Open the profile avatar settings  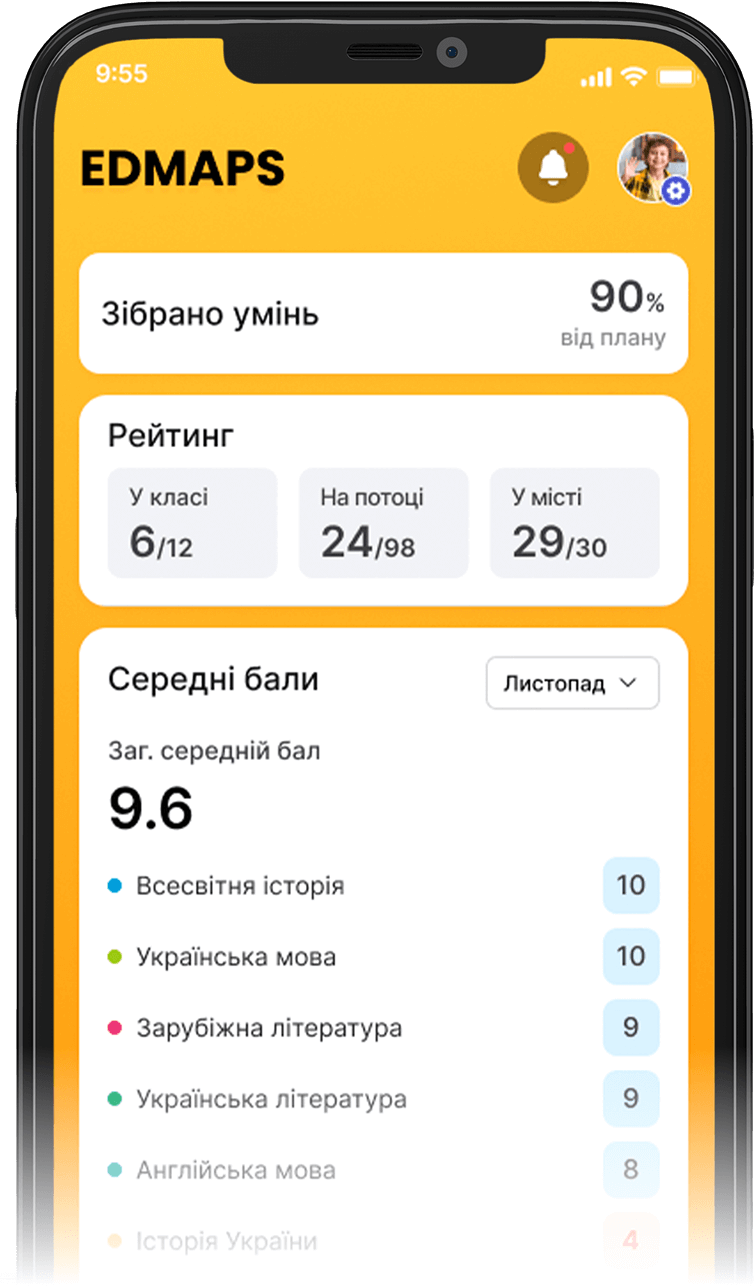click(x=653, y=168)
